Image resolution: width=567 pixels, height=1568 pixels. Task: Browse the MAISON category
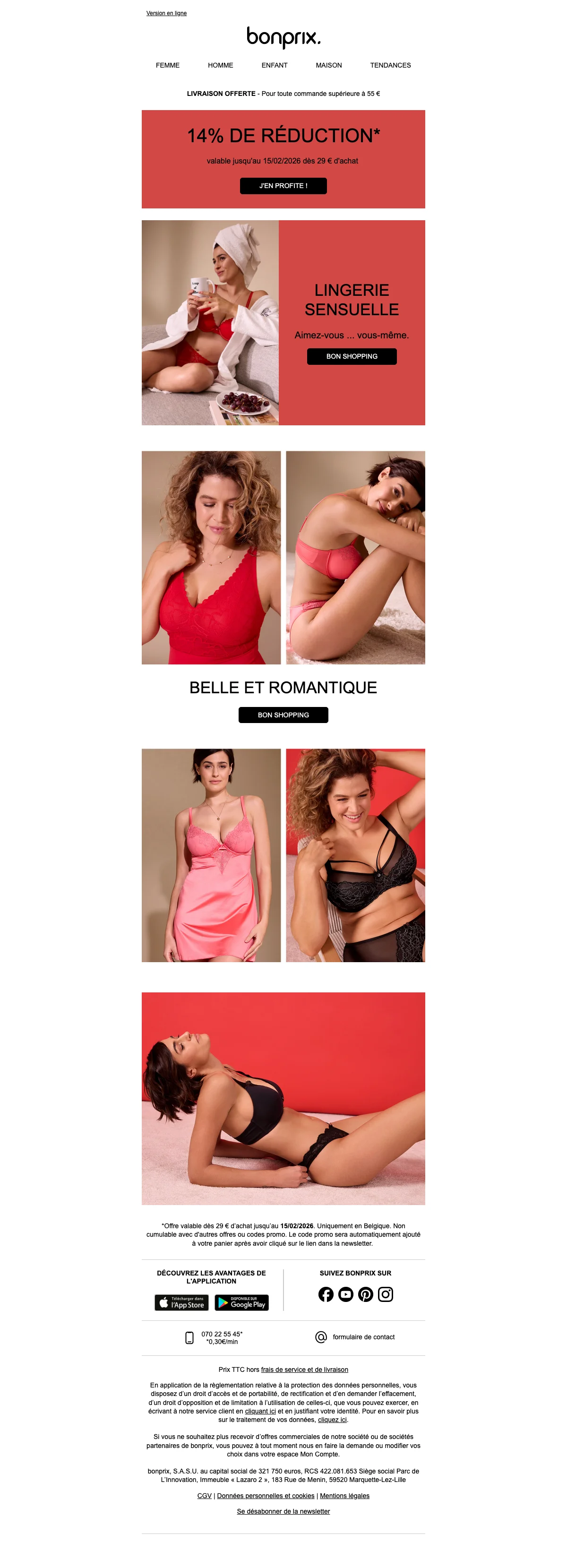pos(328,65)
